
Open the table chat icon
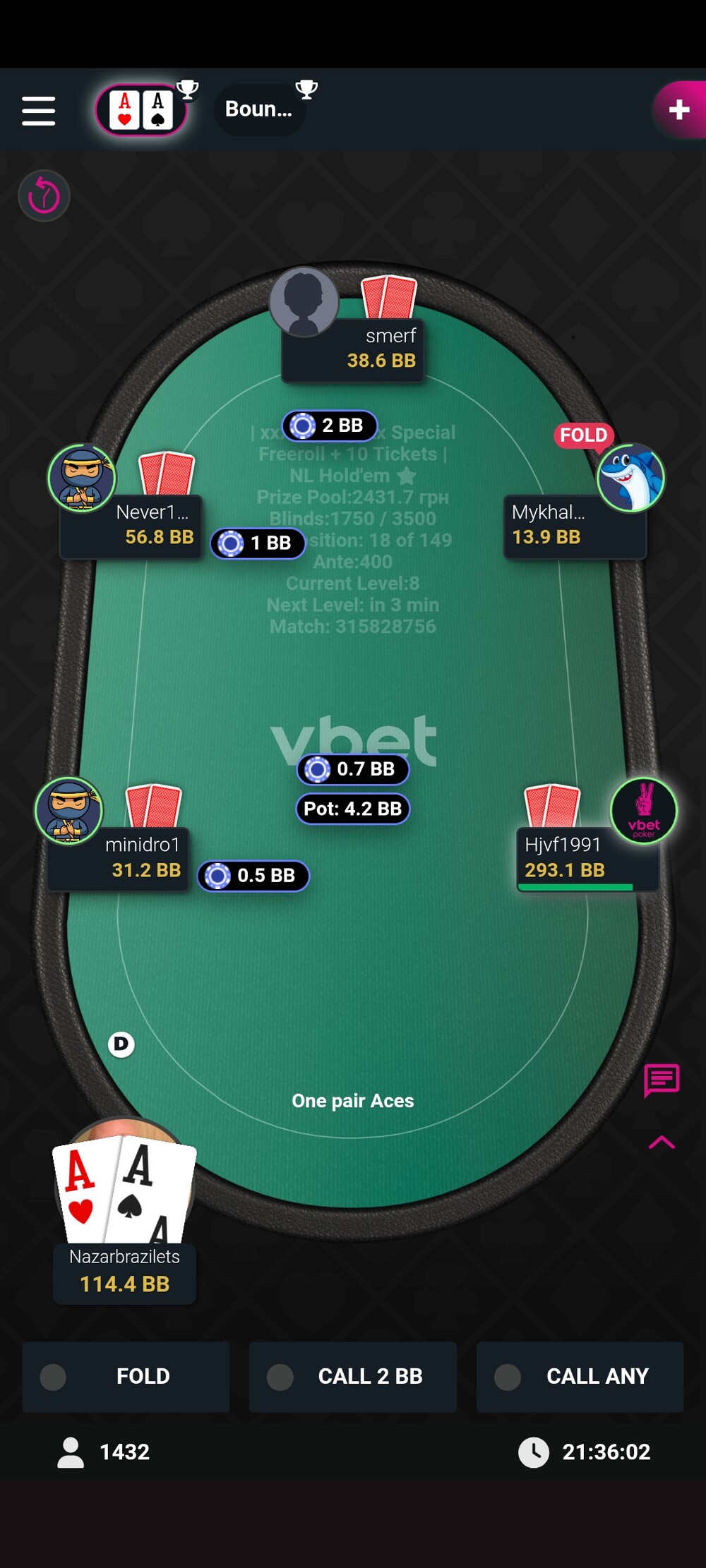coord(662,1080)
